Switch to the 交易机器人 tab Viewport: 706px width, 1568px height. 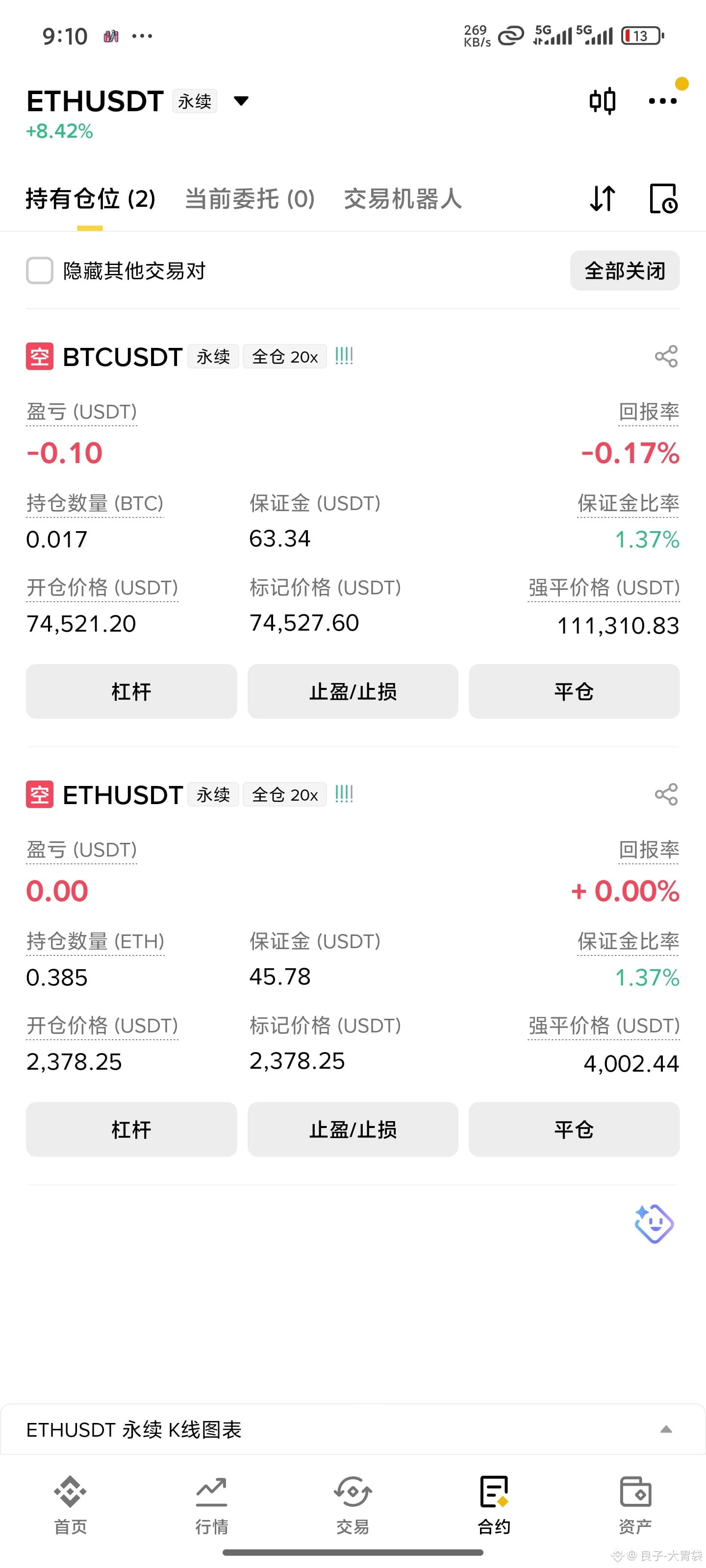[403, 199]
